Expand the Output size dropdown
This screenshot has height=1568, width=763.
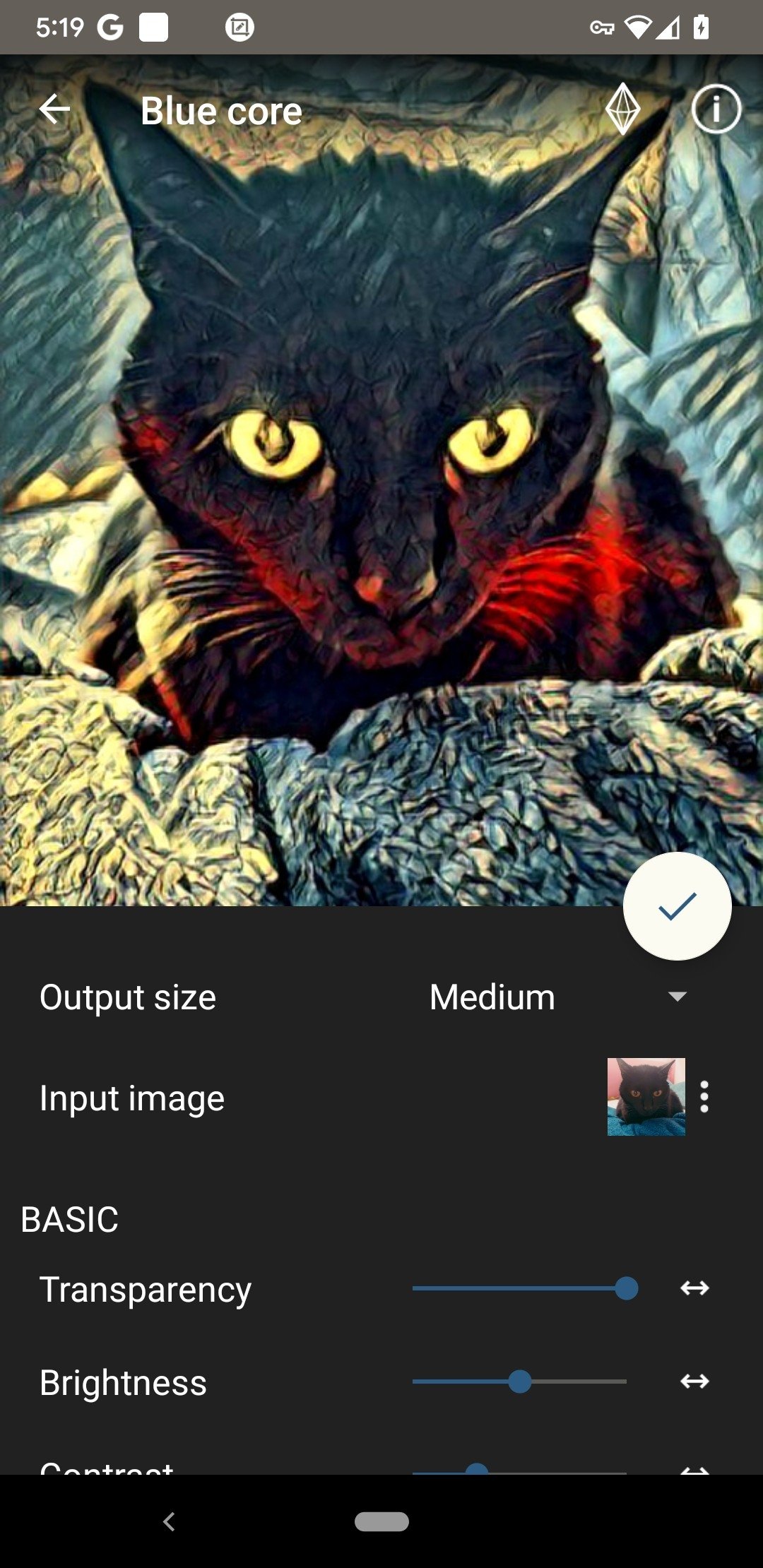(x=559, y=997)
